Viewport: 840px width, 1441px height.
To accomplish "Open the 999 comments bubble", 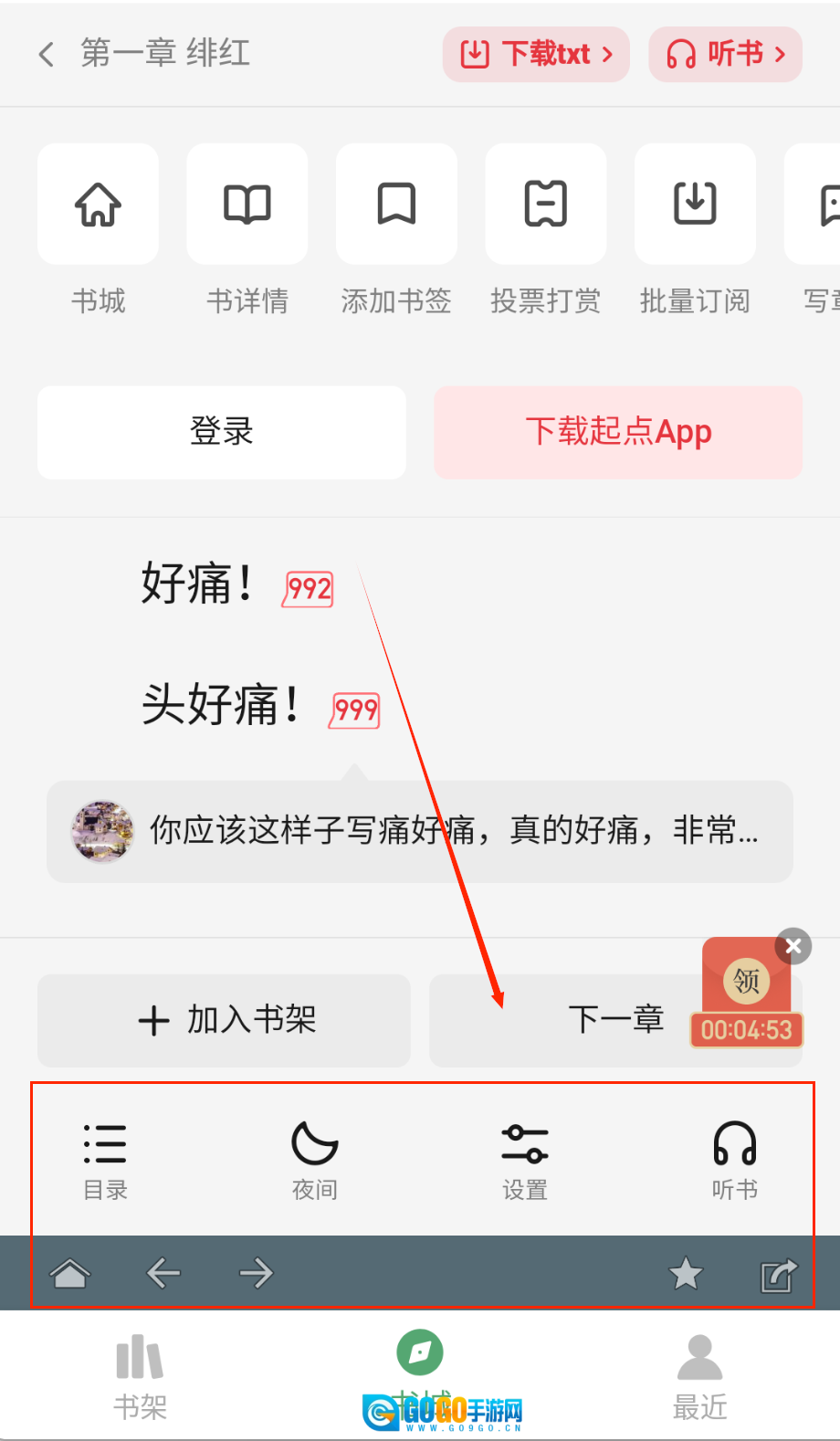I will pyautogui.click(x=355, y=710).
